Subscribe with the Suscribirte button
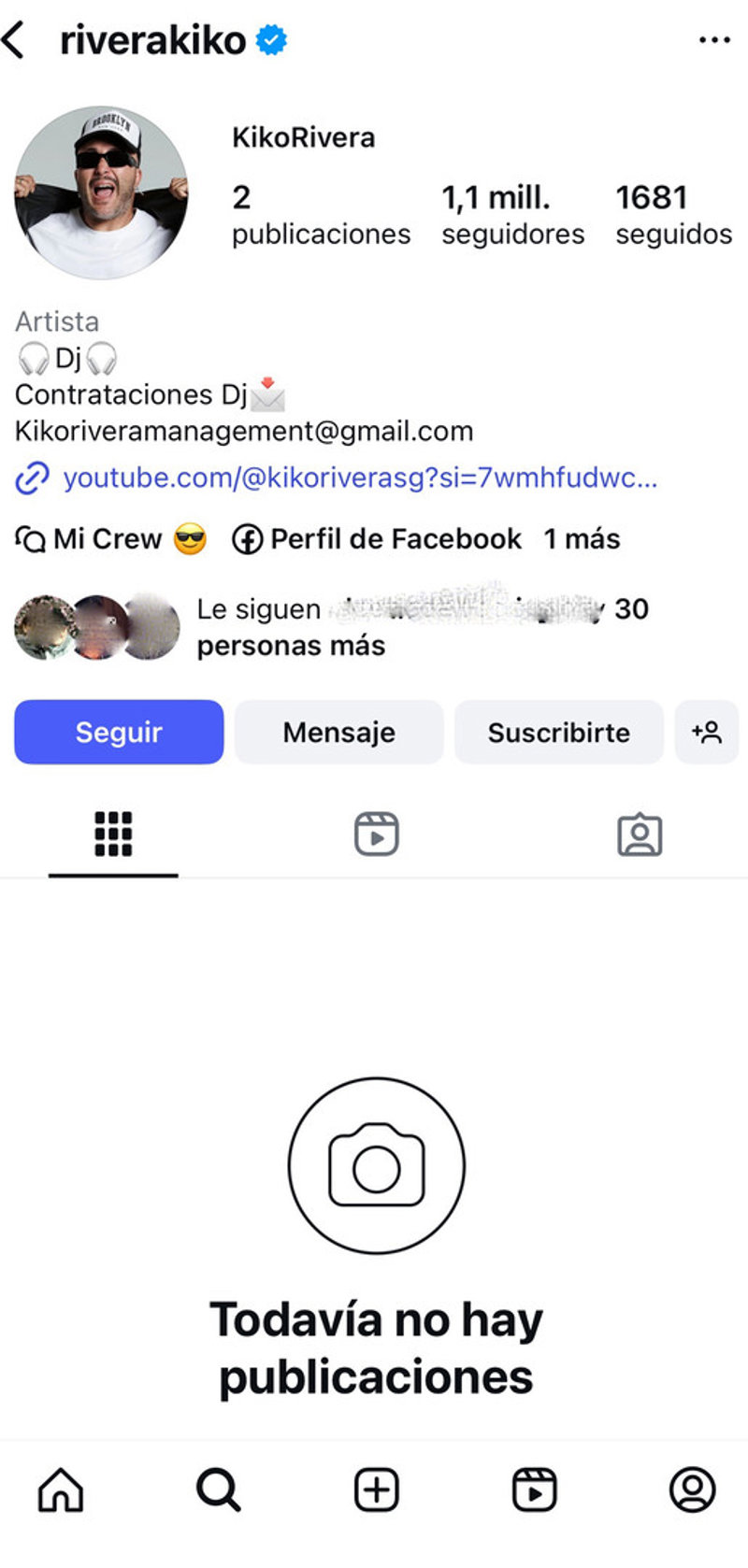 pyautogui.click(x=558, y=733)
